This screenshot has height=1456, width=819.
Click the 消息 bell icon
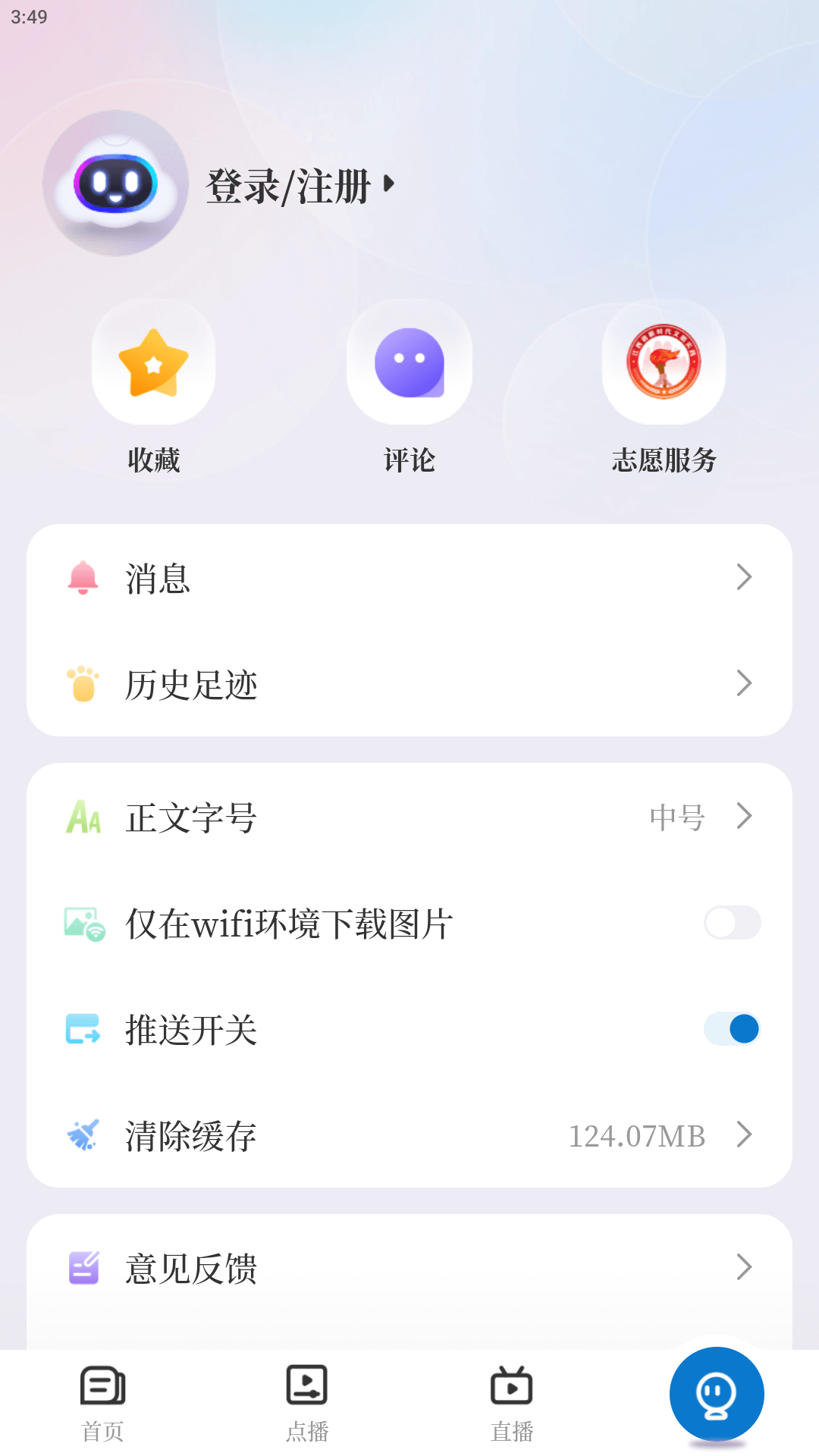[85, 578]
